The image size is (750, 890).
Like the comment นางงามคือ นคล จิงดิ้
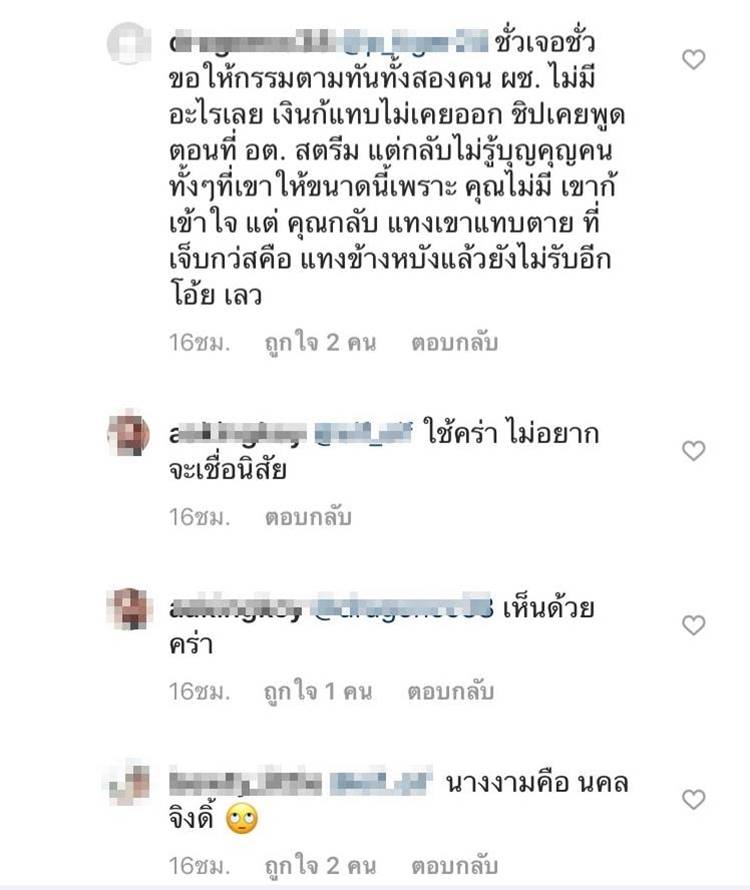tap(693, 798)
